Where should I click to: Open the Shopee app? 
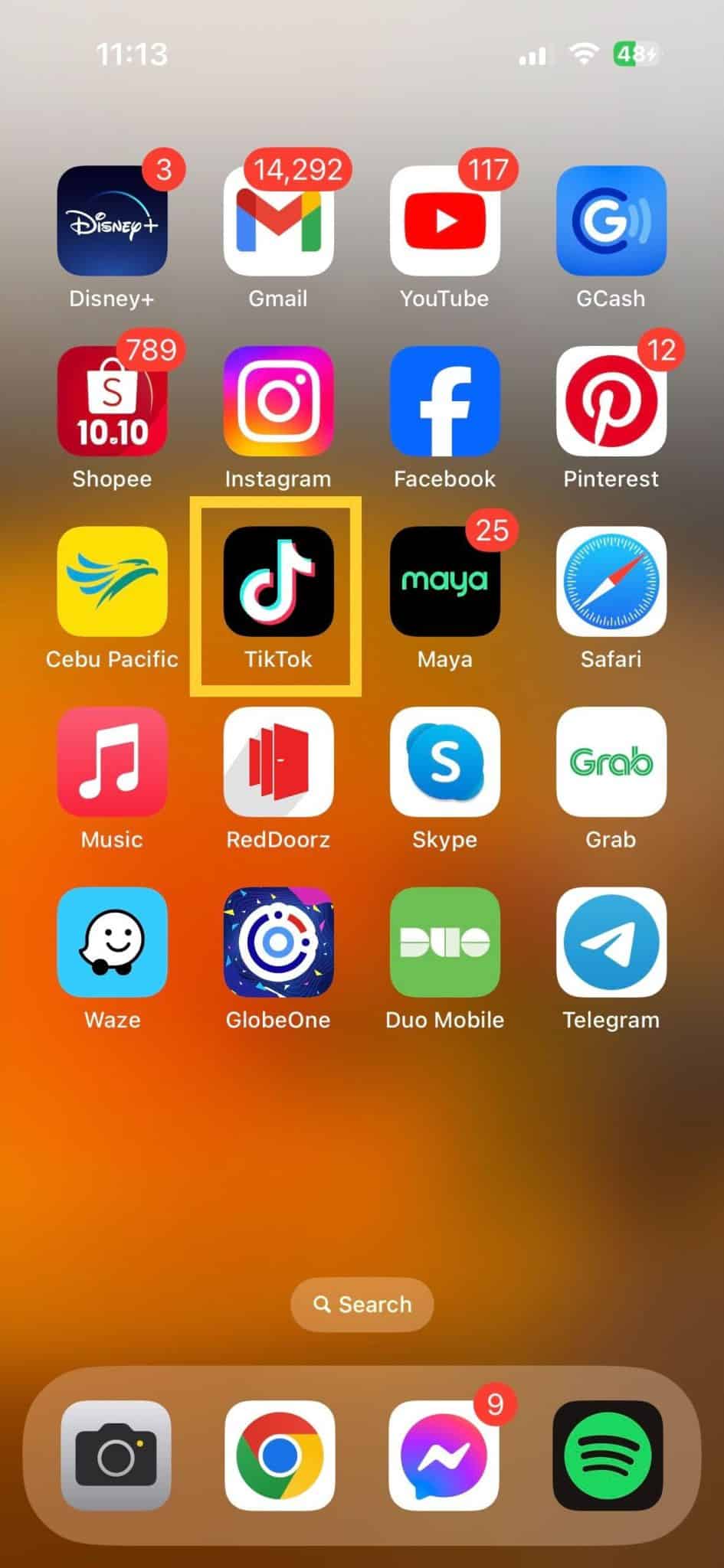112,401
